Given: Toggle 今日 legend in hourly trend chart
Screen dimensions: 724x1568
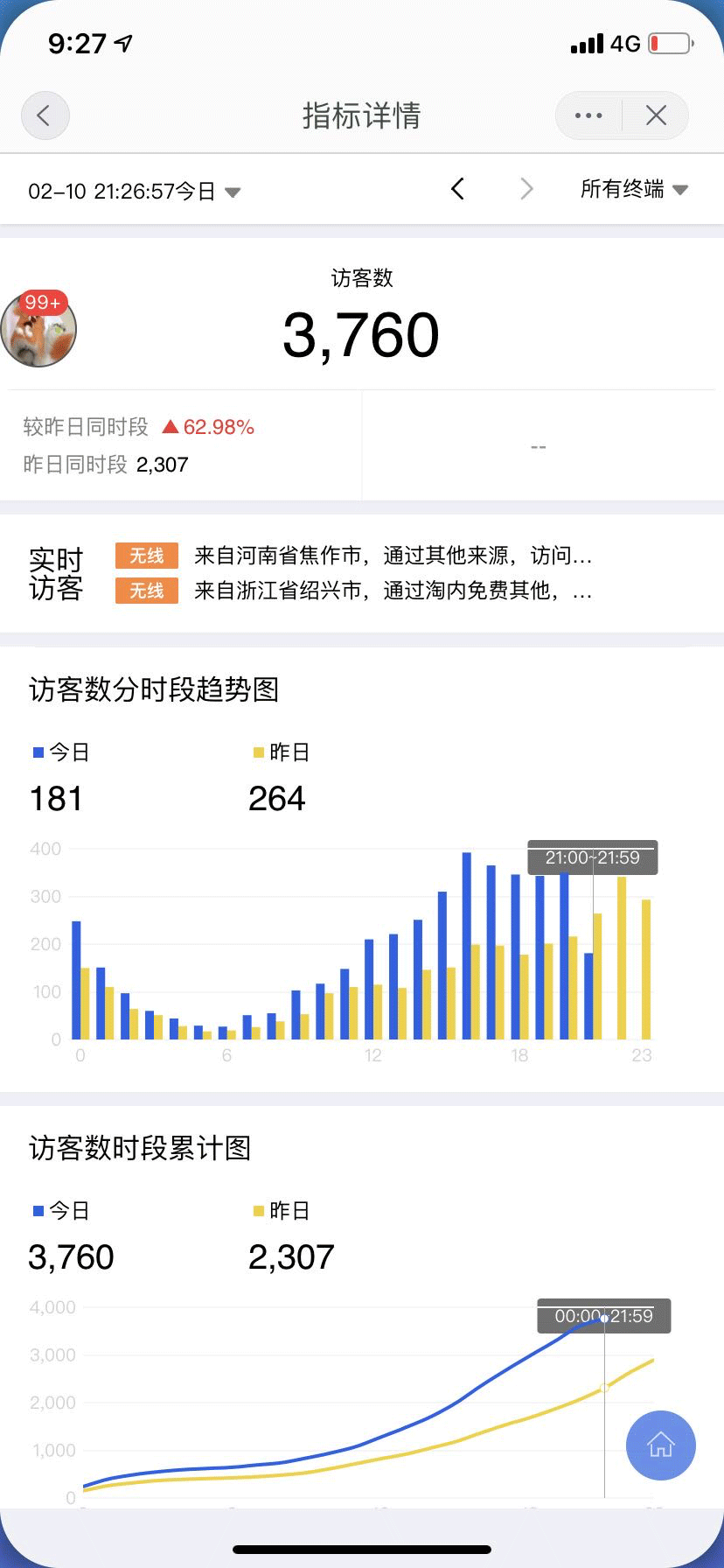Looking at the screenshot, I should 61,752.
